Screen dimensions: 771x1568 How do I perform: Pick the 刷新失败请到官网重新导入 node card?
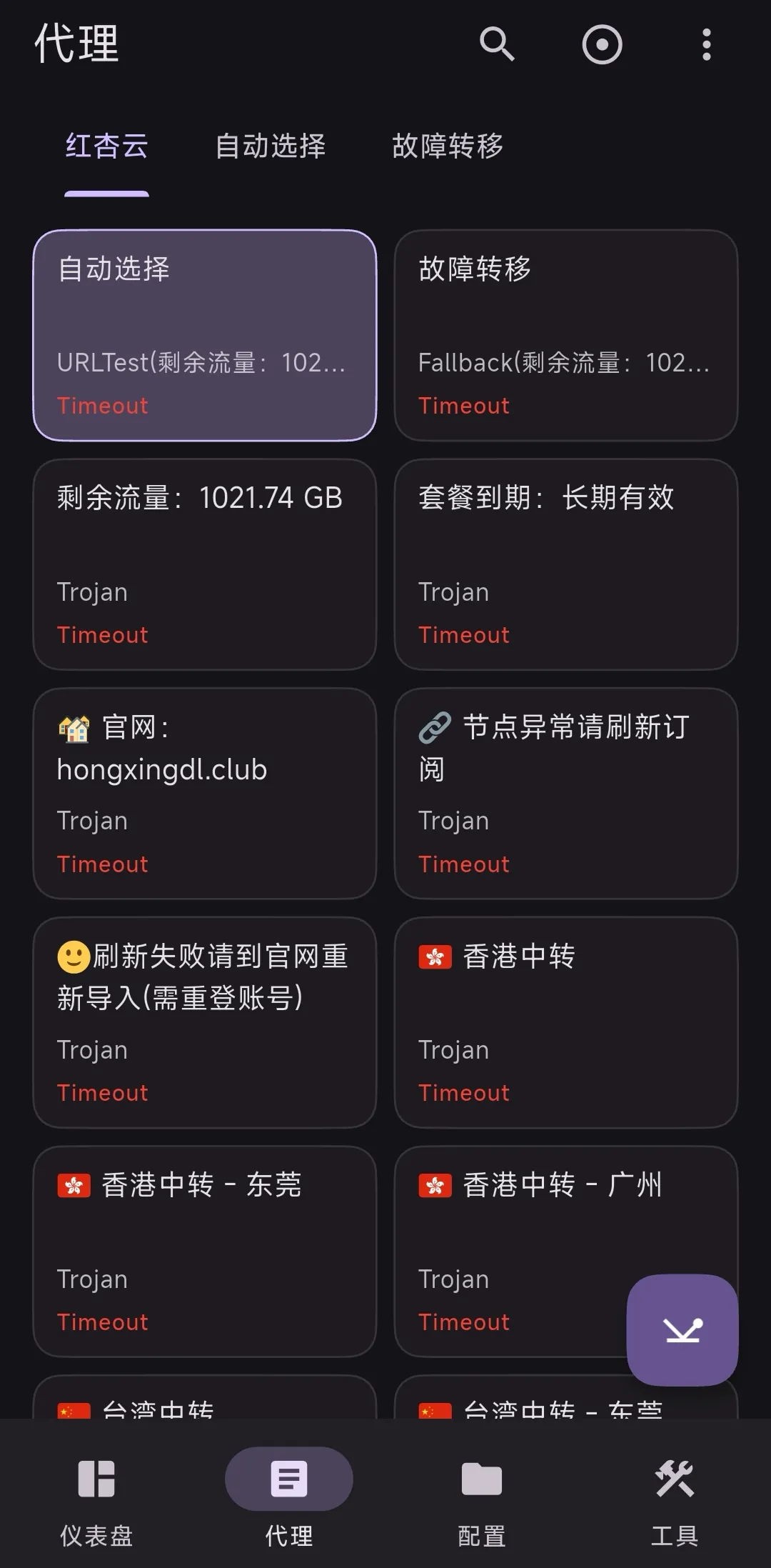click(205, 1022)
